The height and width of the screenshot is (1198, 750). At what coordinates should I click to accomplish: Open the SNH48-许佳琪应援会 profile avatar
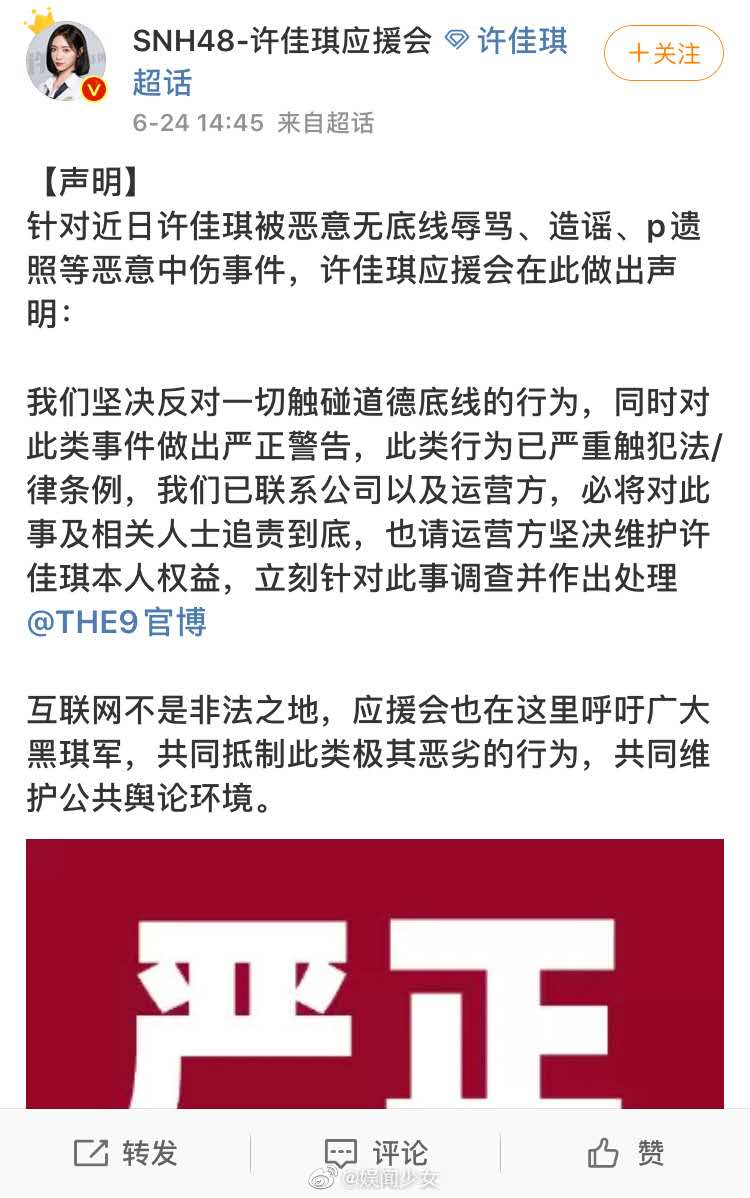[x=67, y=60]
